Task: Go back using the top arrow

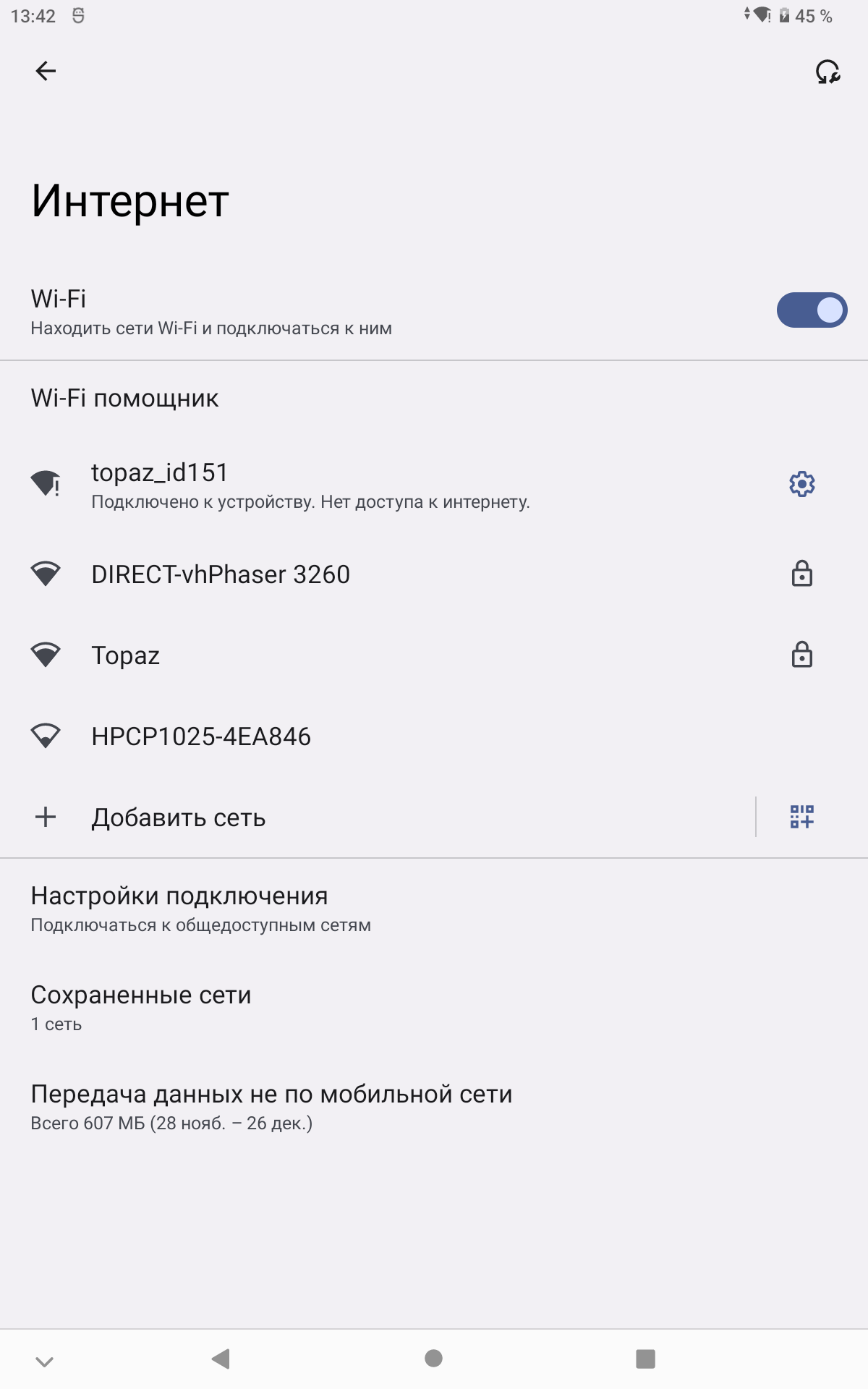Action: tap(46, 71)
